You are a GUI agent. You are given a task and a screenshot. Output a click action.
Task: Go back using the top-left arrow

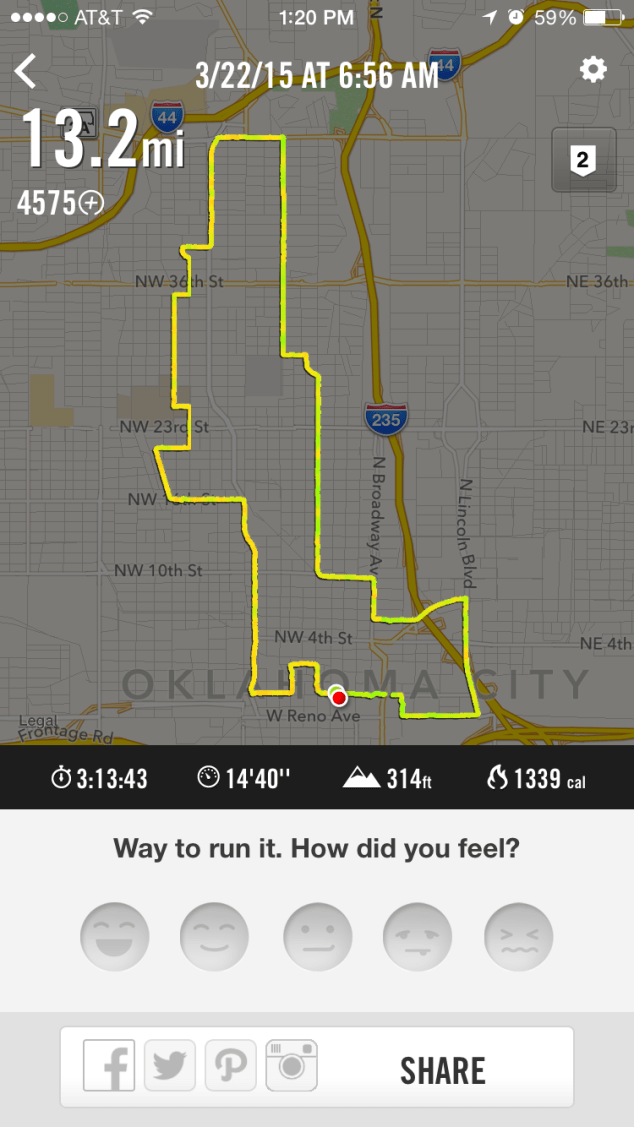[26, 71]
